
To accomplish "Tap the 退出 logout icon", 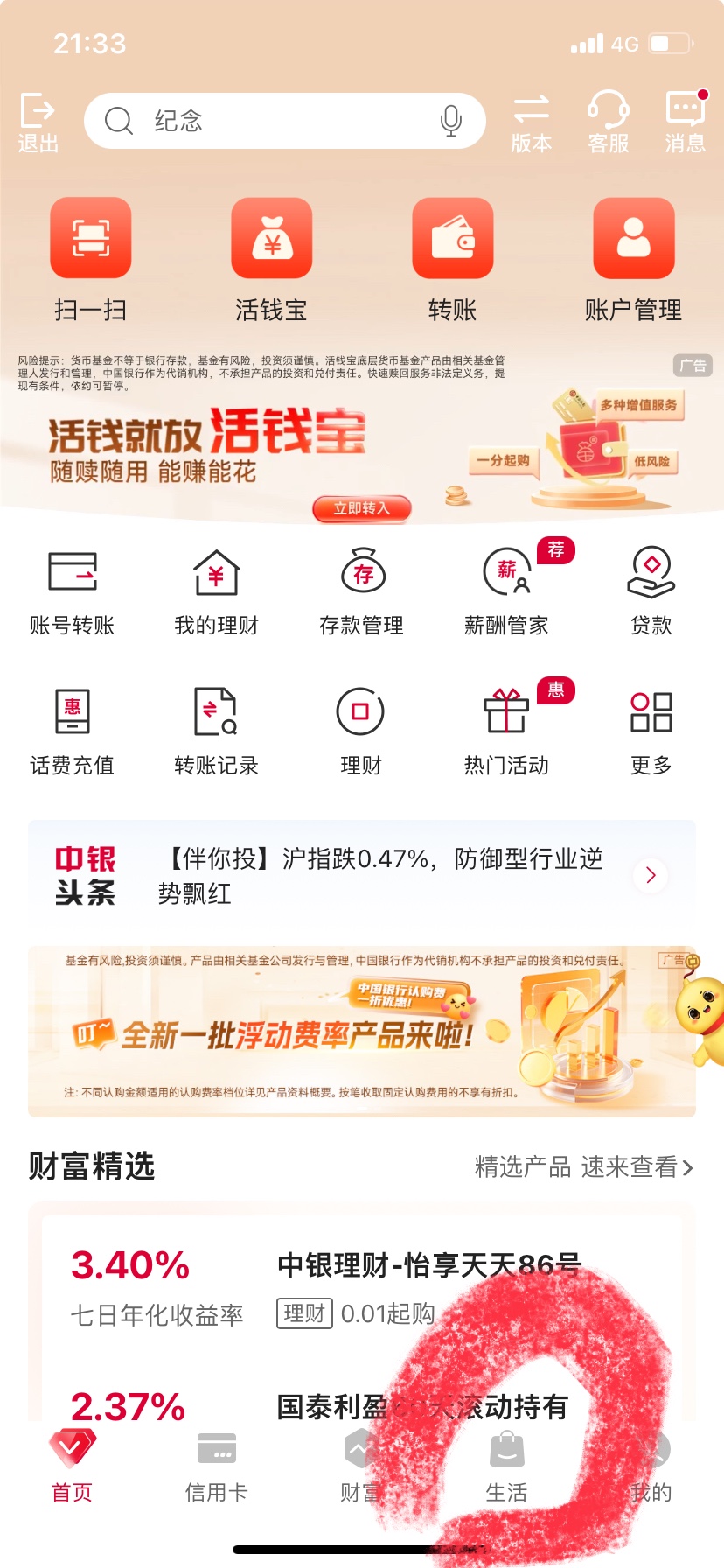I will click(x=38, y=122).
